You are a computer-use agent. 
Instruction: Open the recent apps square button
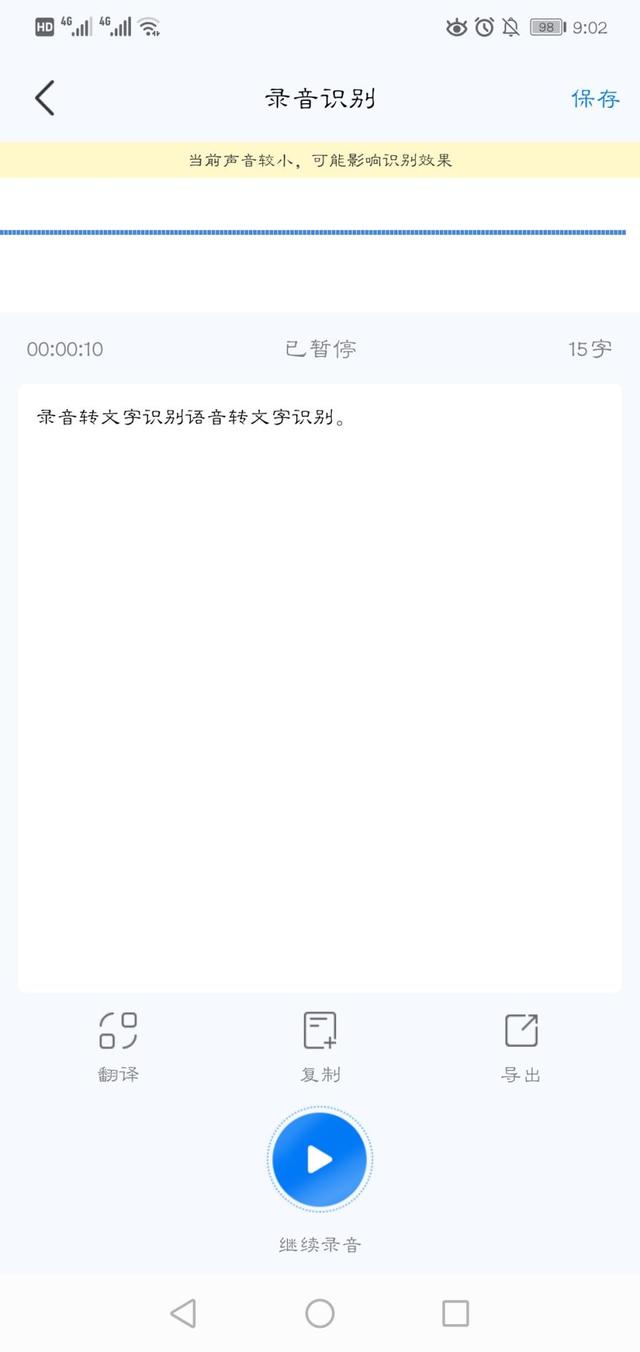pos(455,1313)
